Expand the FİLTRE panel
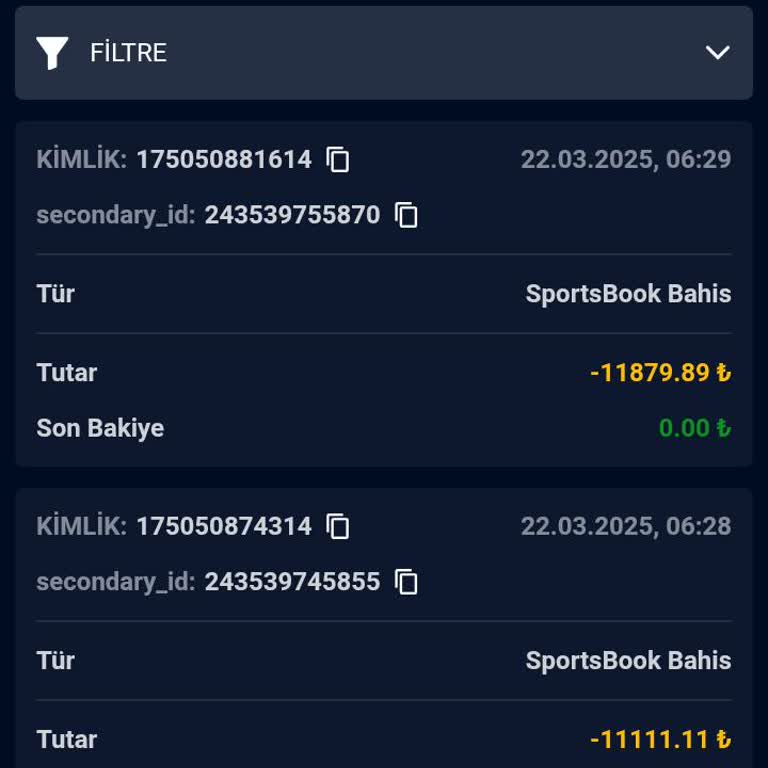 tap(717, 53)
